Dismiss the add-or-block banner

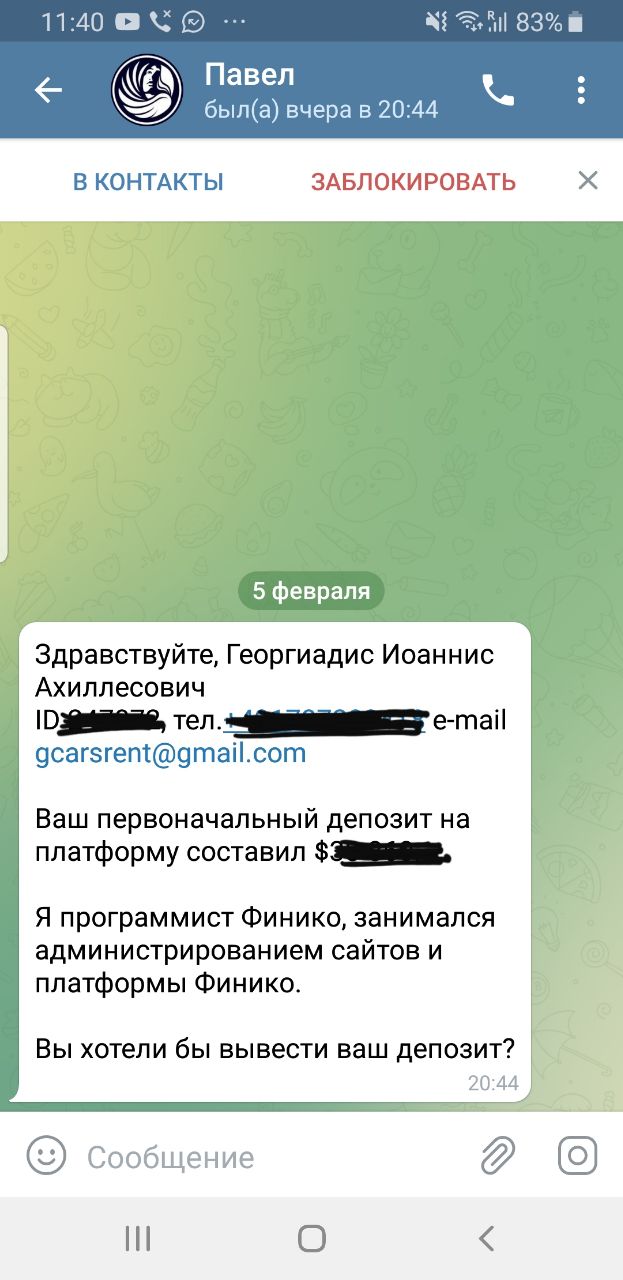(588, 181)
